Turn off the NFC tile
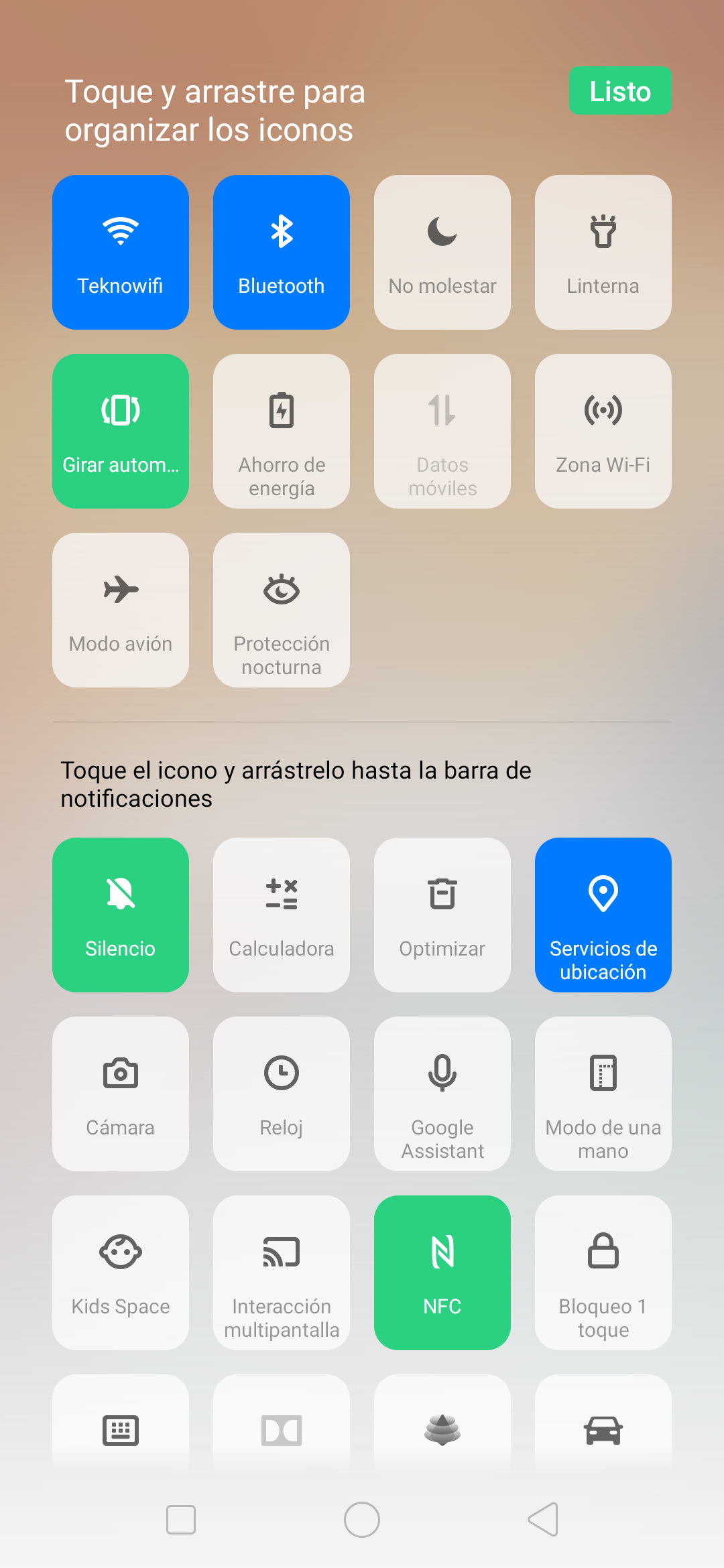 (442, 1272)
